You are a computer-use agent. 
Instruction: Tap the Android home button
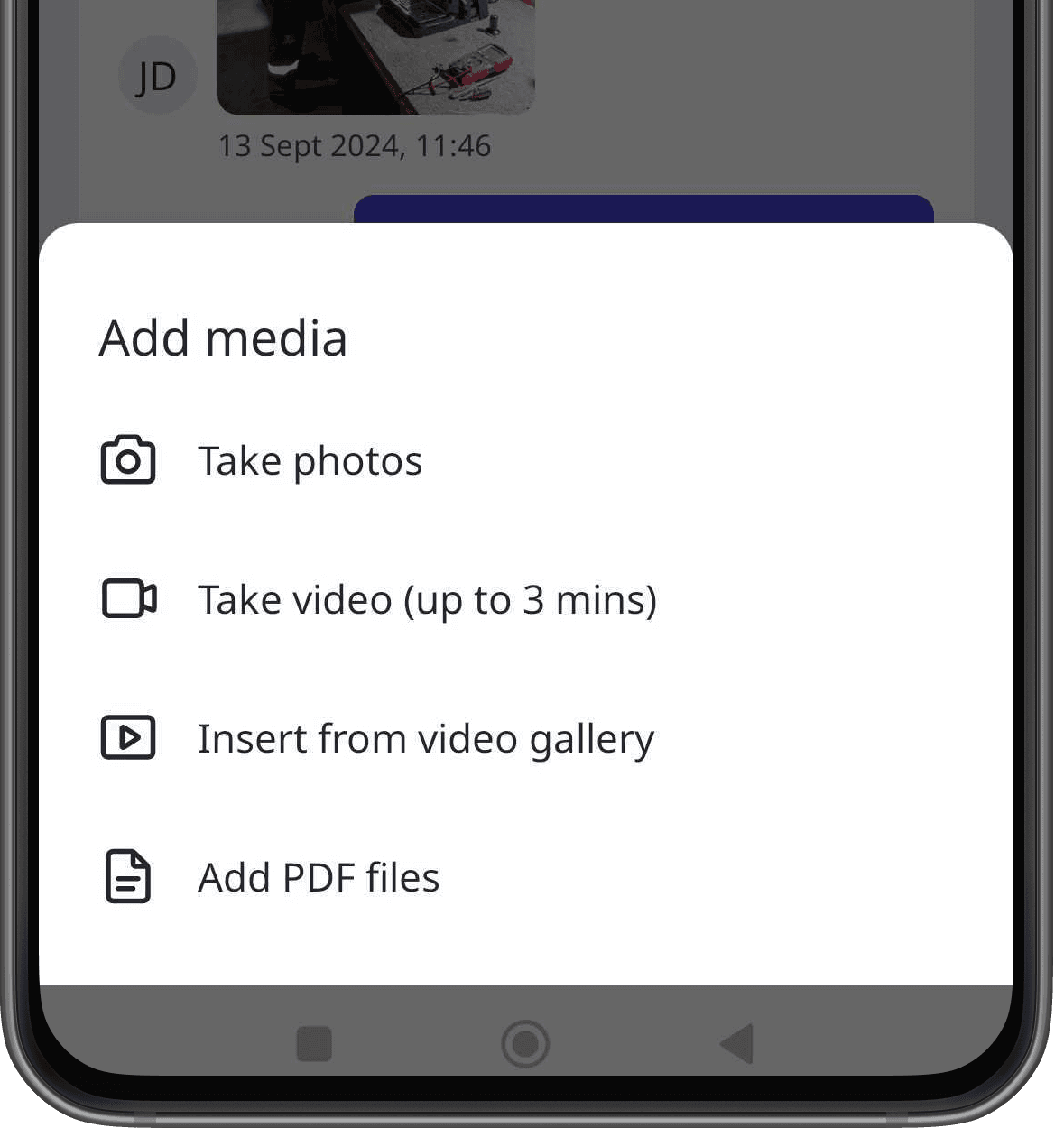point(524,1043)
